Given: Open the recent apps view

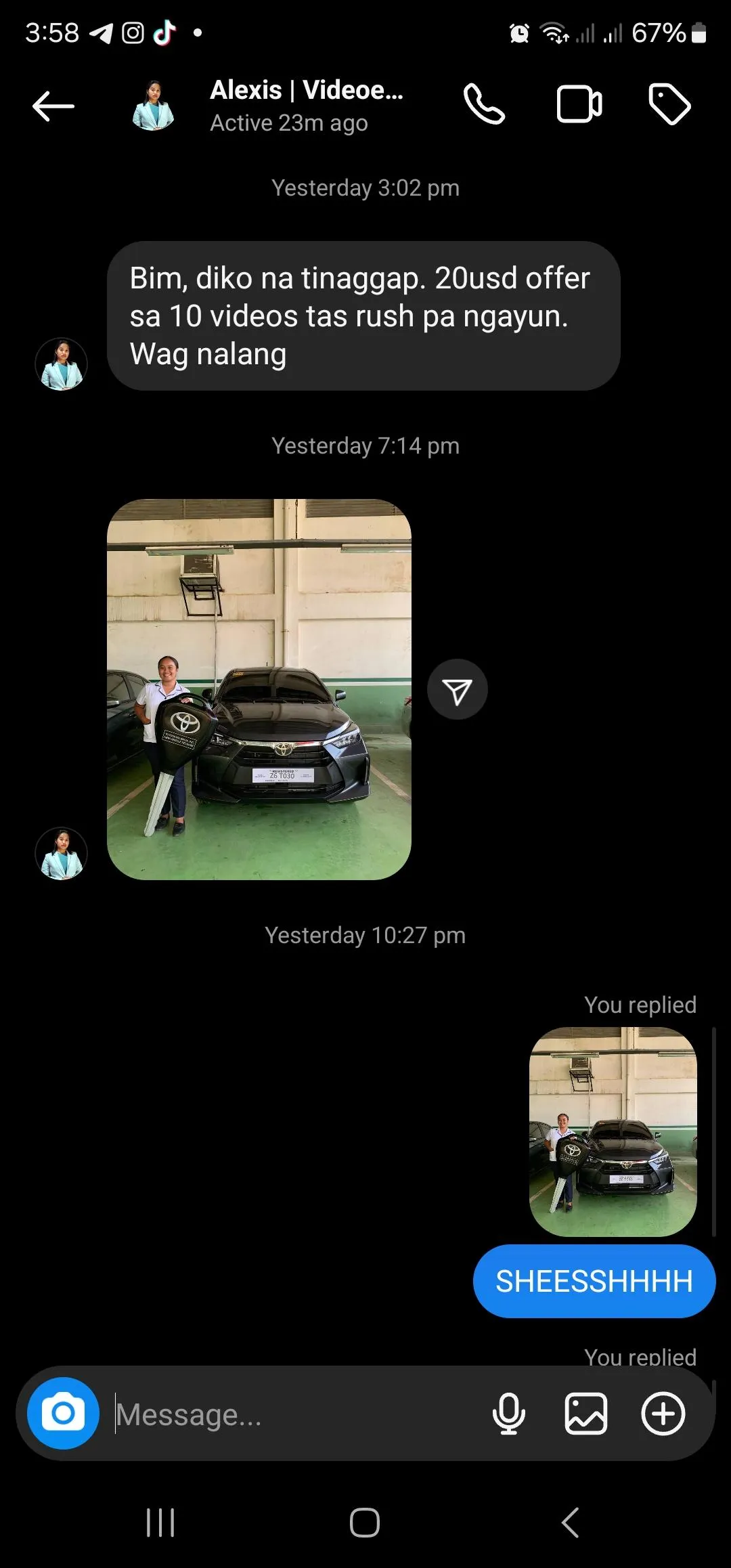Looking at the screenshot, I should (x=160, y=1523).
